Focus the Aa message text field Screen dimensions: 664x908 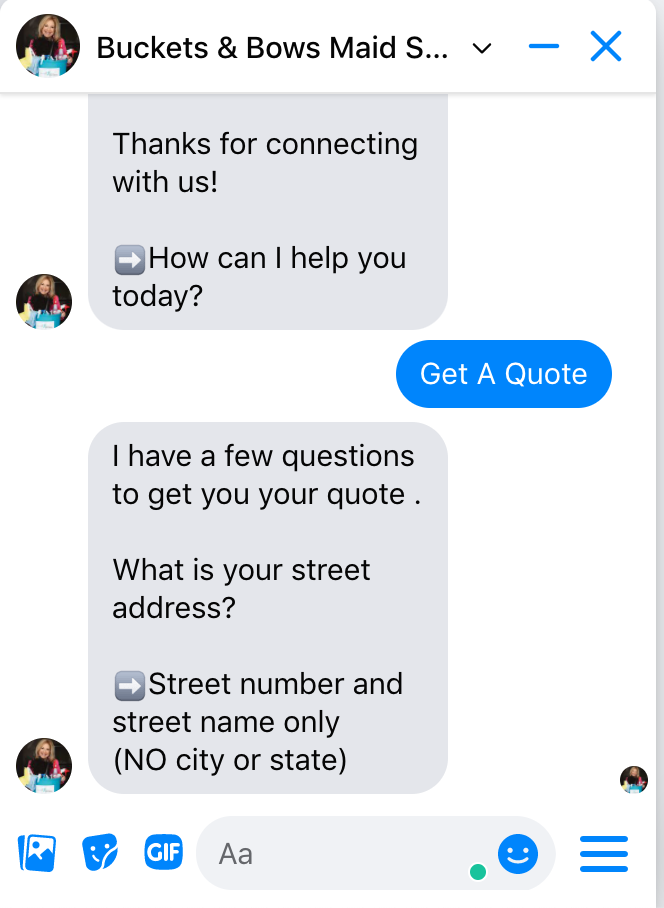340,853
